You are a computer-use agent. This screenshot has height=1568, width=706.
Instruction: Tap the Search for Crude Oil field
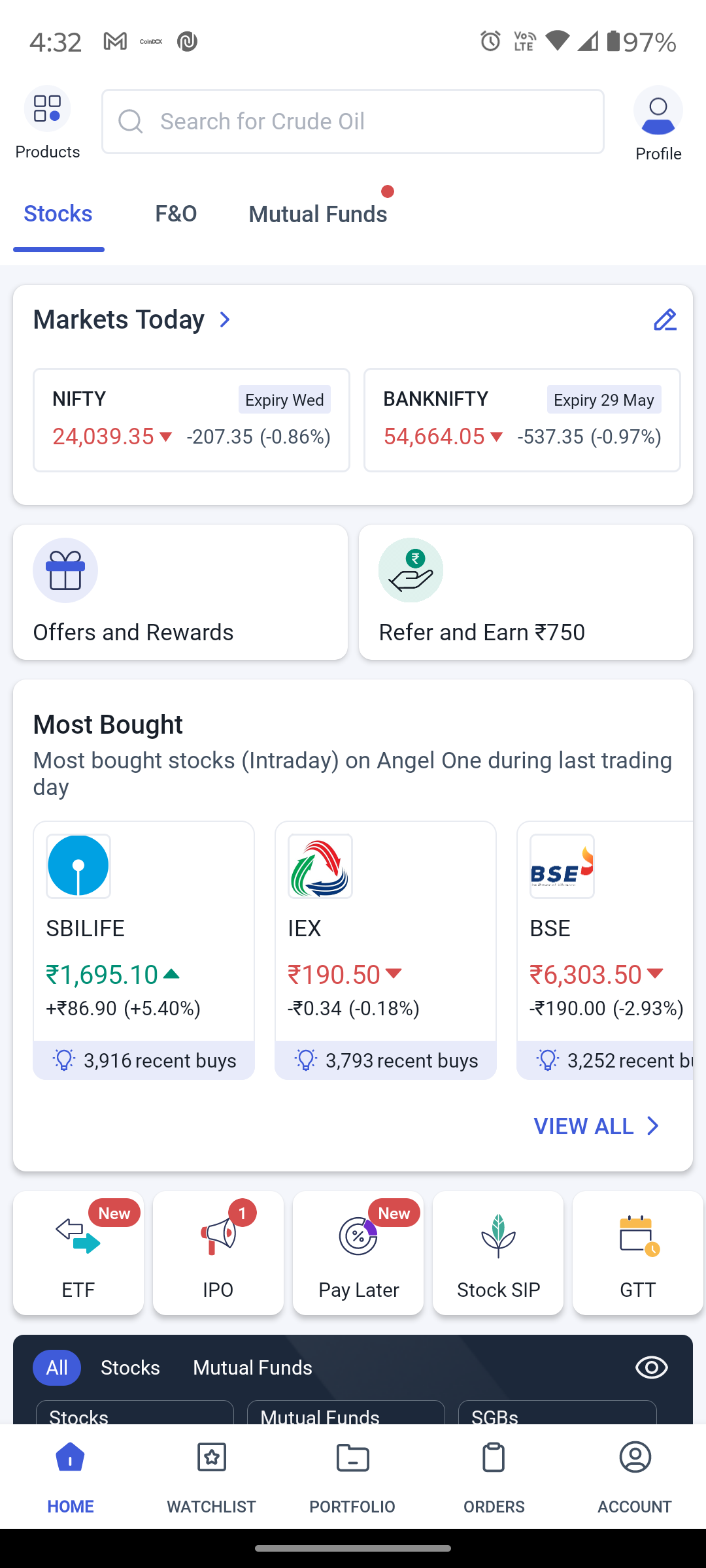[353, 122]
